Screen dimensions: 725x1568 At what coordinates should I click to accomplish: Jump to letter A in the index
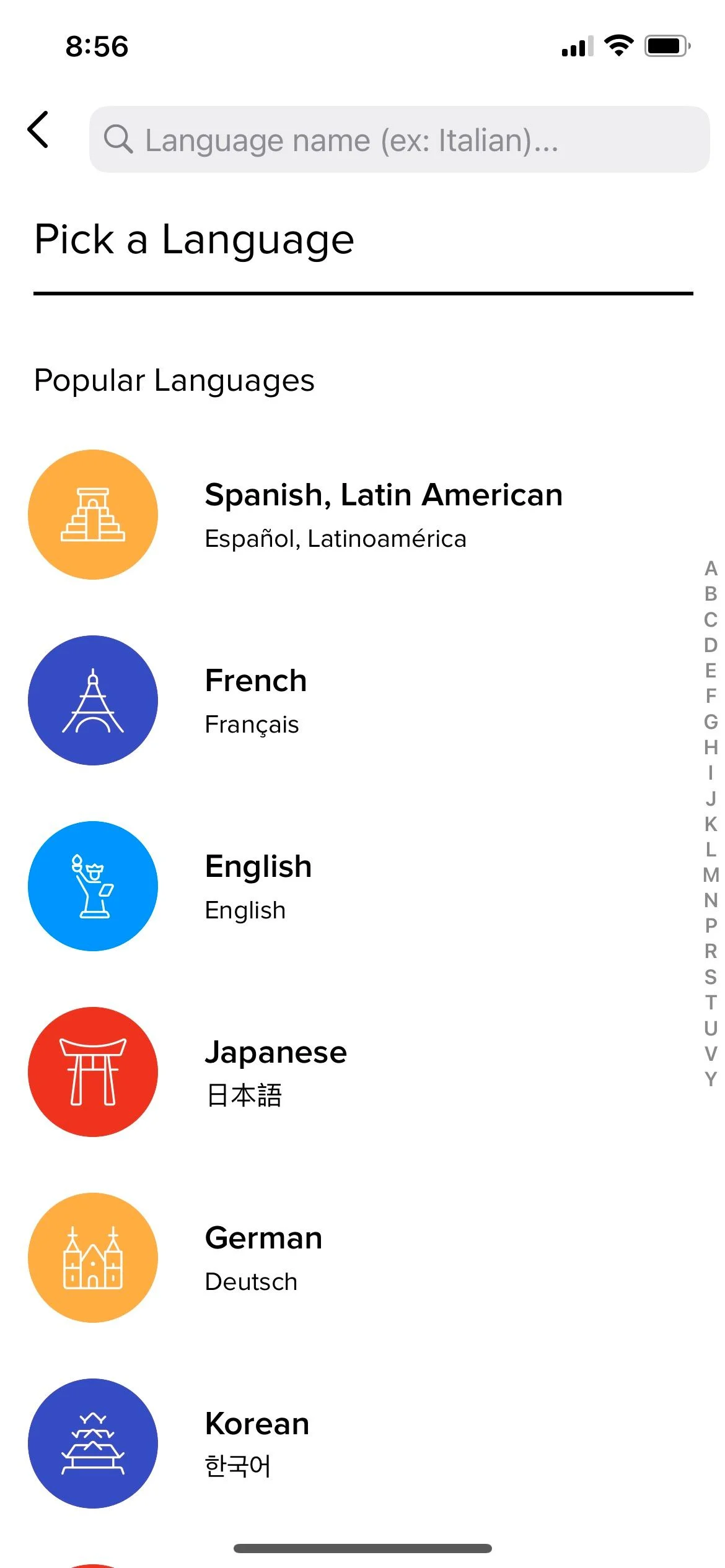(711, 568)
